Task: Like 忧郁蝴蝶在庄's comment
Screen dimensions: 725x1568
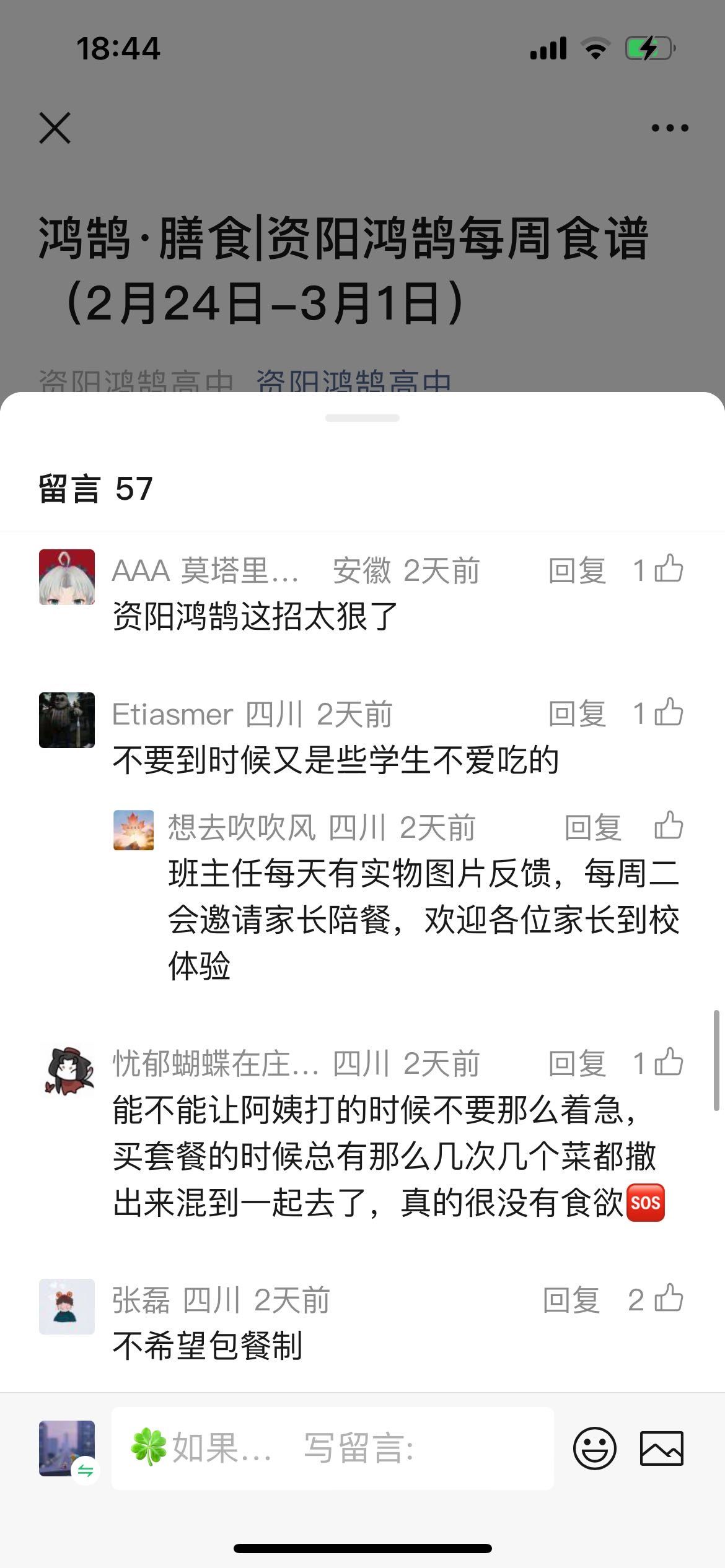Action: click(x=669, y=1063)
